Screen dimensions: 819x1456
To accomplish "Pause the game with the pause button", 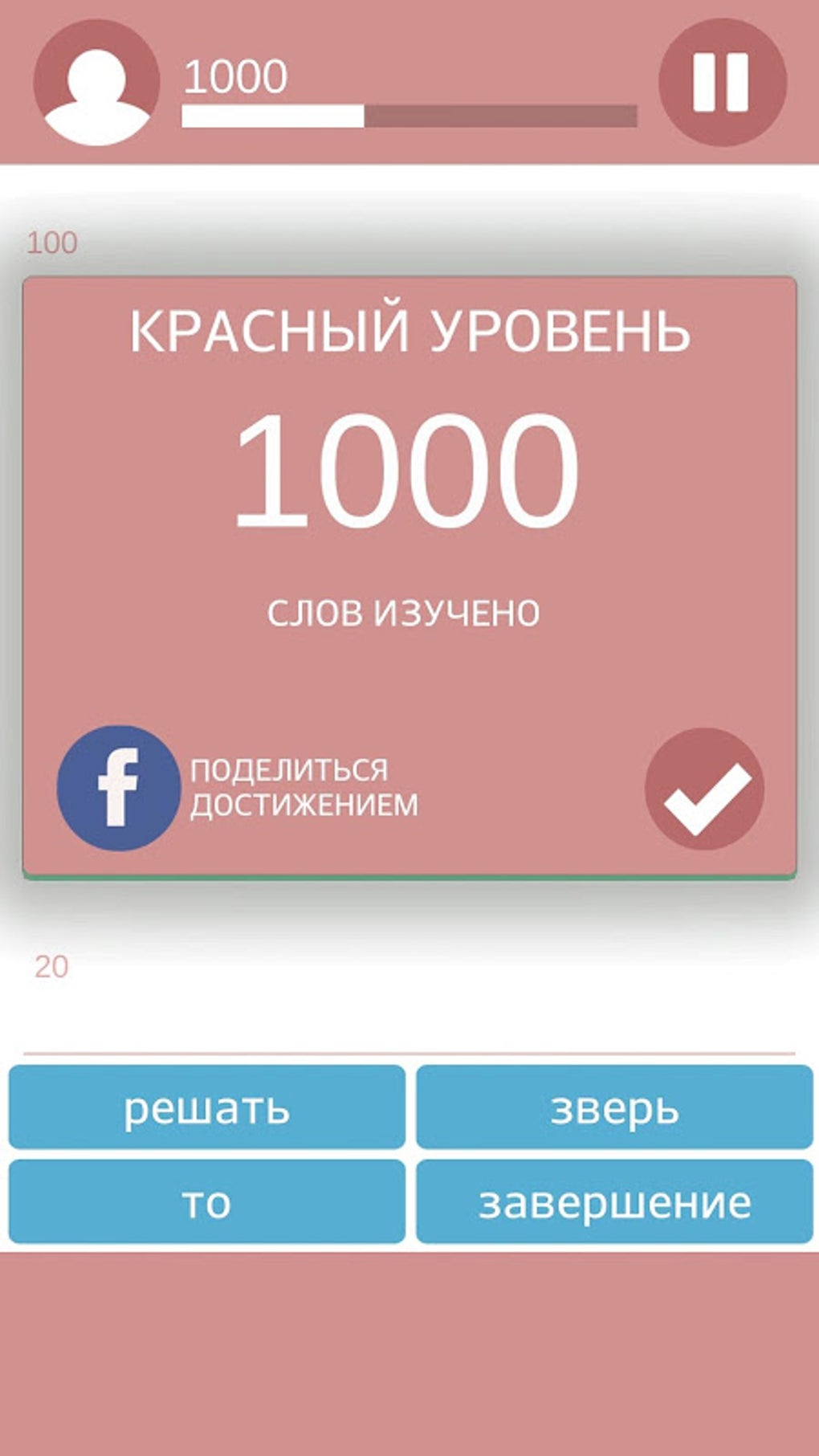I will coord(722,82).
